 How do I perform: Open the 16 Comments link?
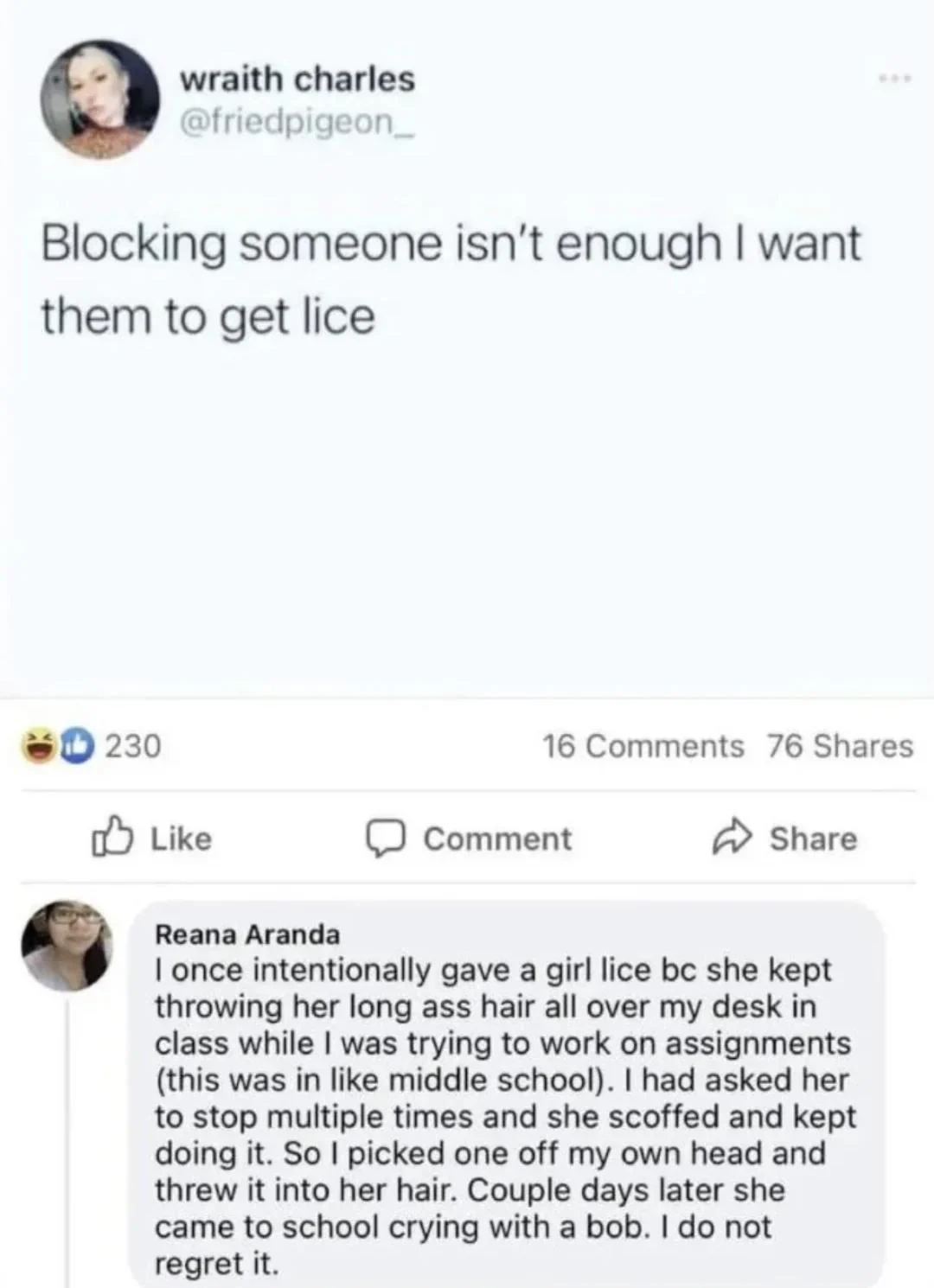coord(643,745)
